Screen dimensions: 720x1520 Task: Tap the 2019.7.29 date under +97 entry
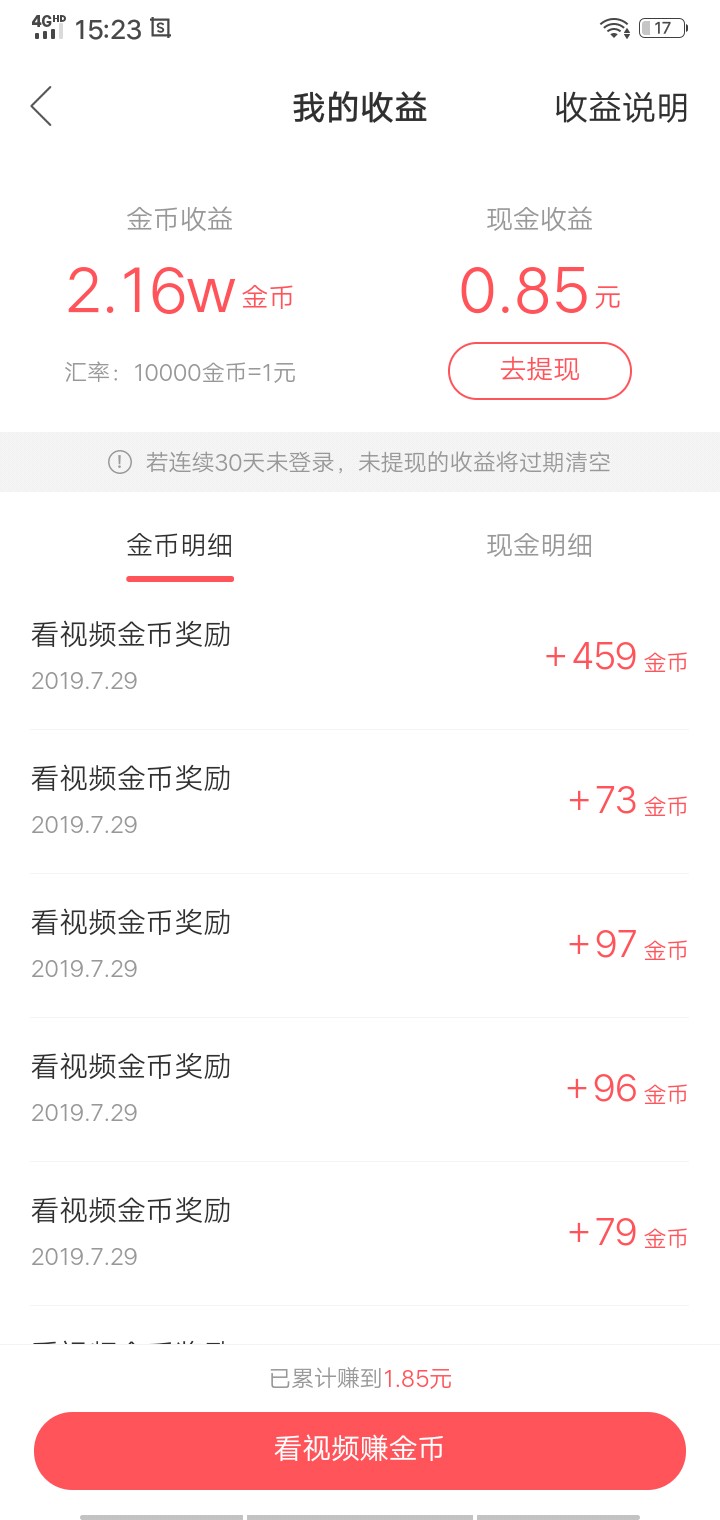click(84, 968)
